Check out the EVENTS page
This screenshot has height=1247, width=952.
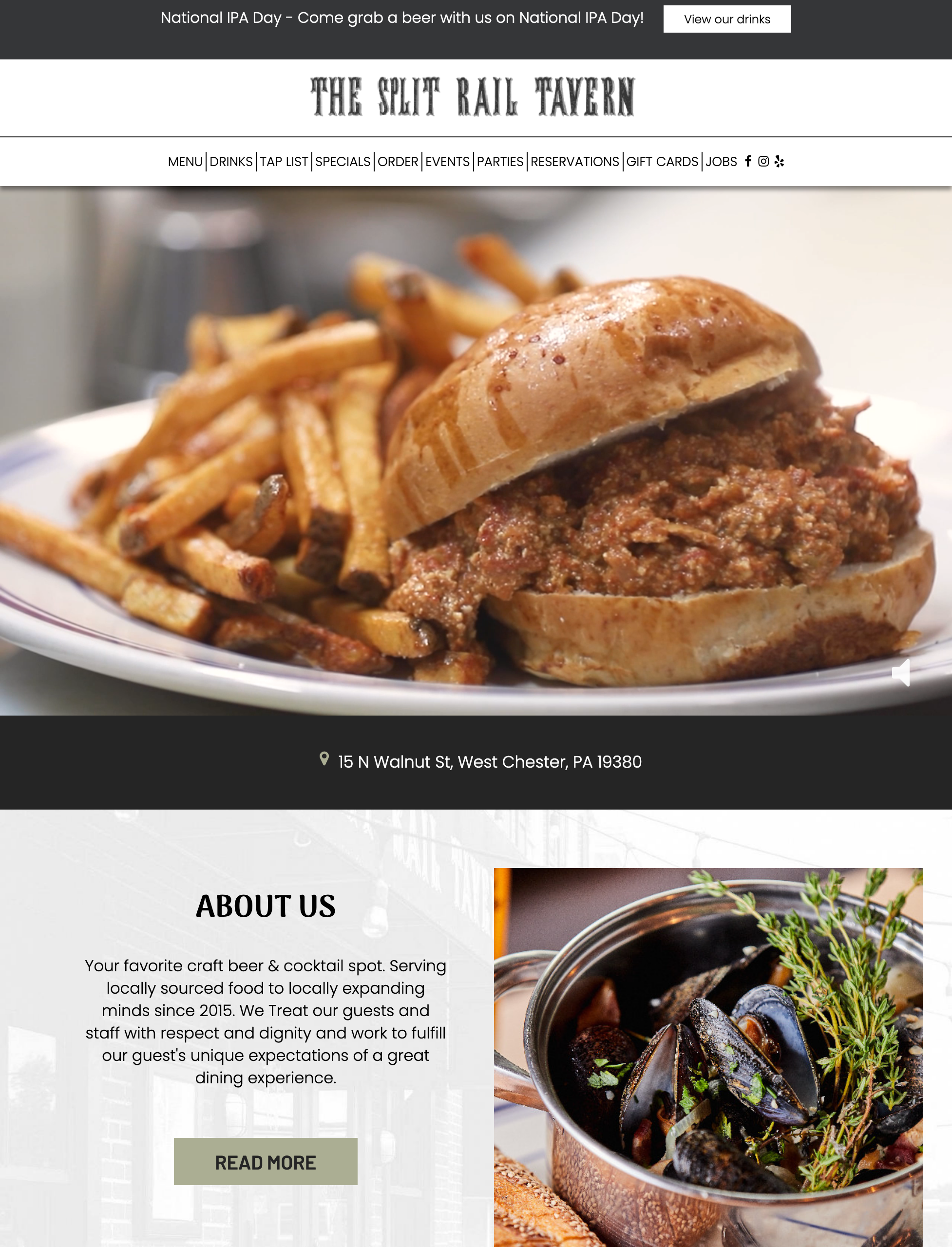[x=447, y=161]
